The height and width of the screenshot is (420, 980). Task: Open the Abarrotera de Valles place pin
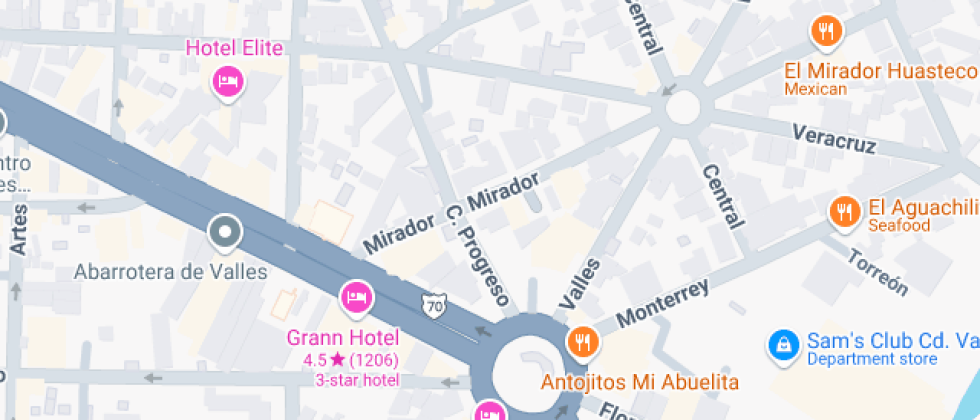pos(225,234)
